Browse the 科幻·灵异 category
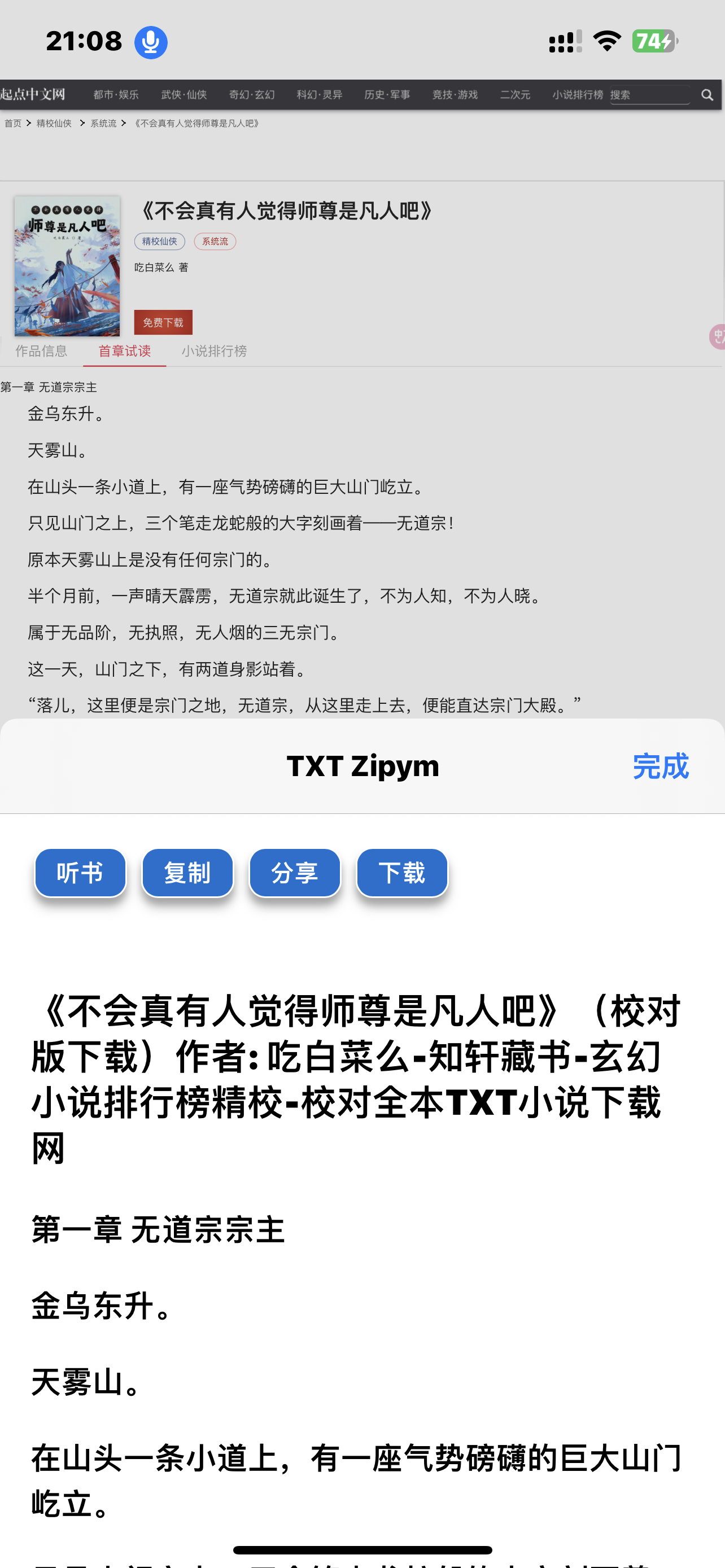Viewport: 725px width, 1568px height. [320, 95]
